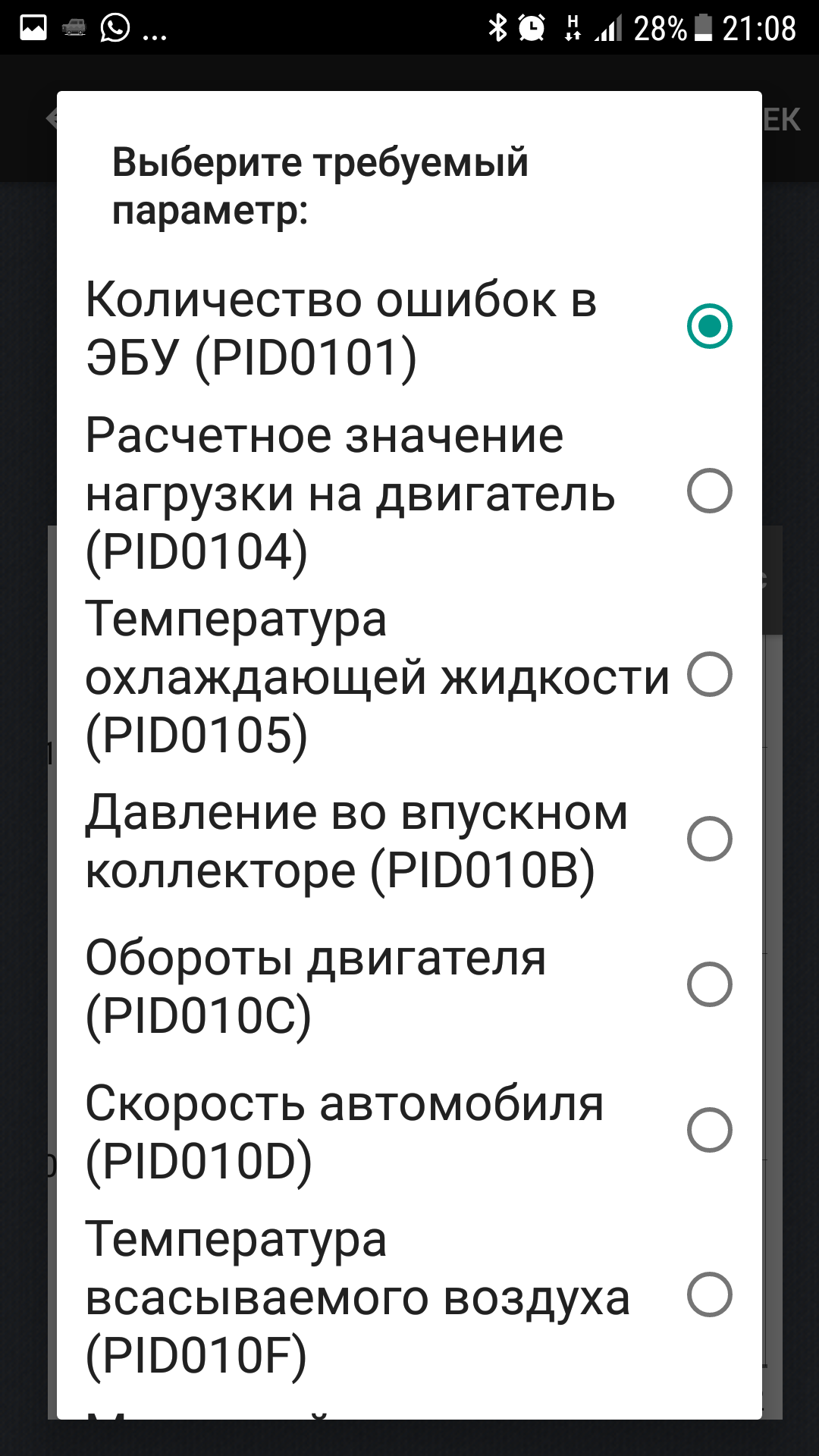Select Количество ошибок в ЭБУ (PID0101)
Screen dimensions: 819x1456
coord(409,327)
